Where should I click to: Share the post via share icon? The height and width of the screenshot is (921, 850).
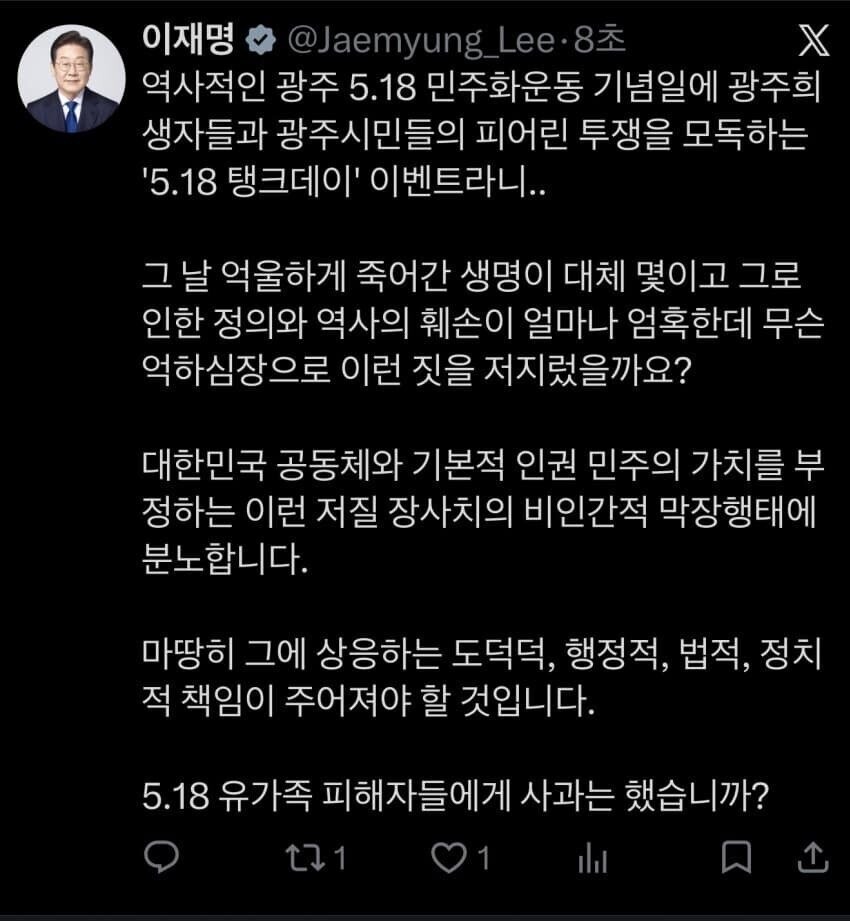pyautogui.click(x=813, y=858)
